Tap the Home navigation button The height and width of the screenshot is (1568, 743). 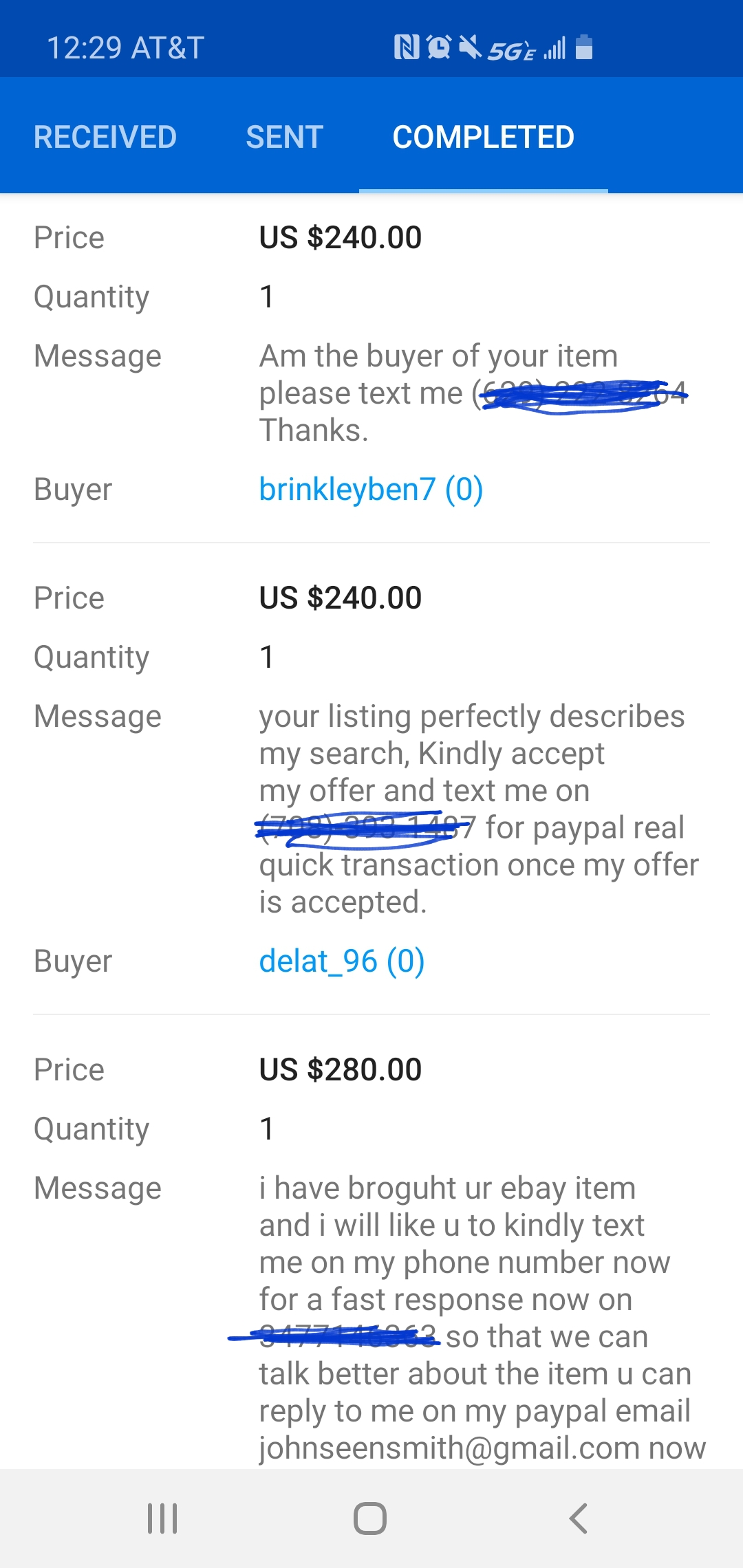pyautogui.click(x=370, y=1518)
